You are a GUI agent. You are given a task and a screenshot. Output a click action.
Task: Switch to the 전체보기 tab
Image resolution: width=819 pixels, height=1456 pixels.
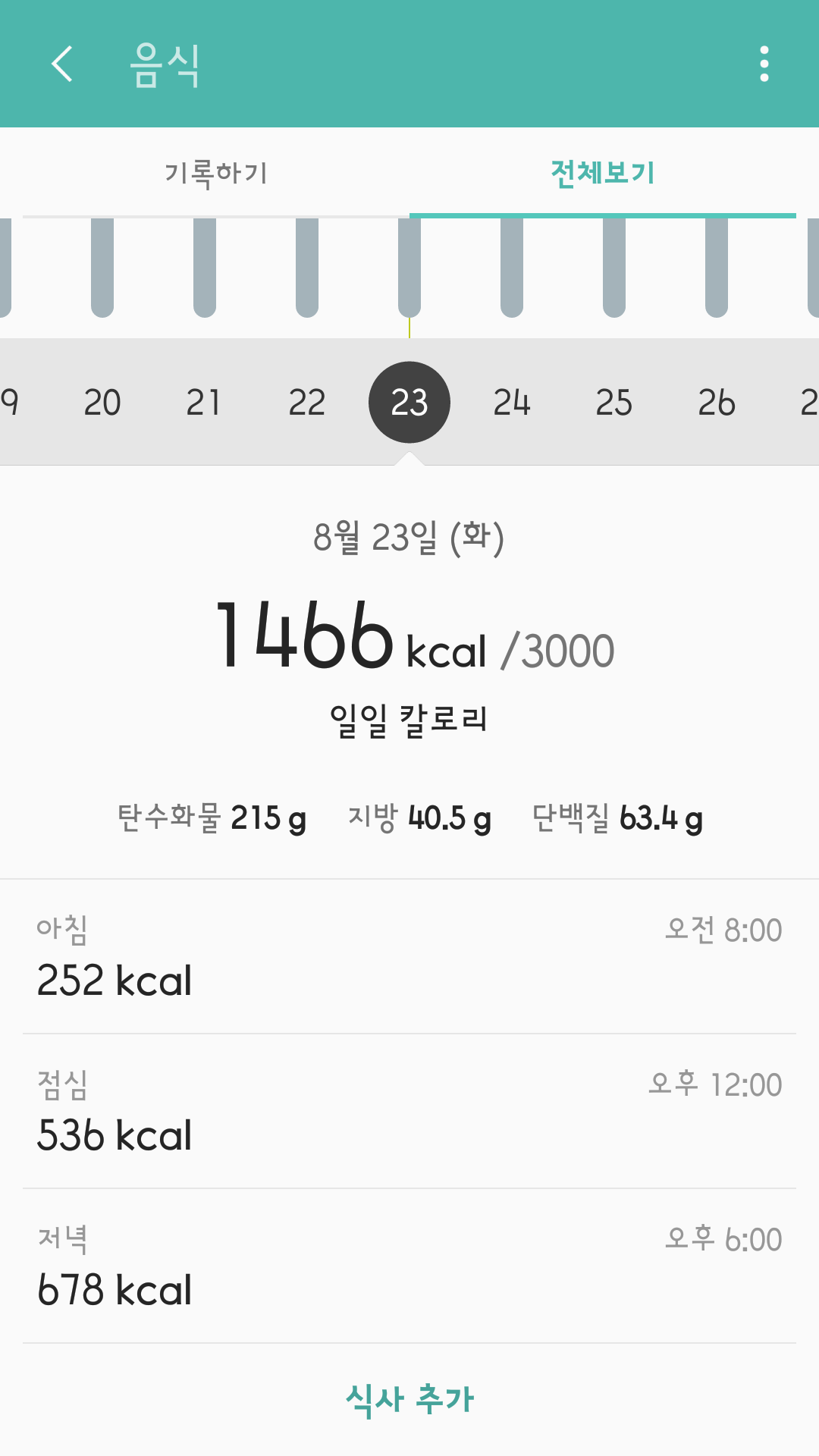click(603, 173)
